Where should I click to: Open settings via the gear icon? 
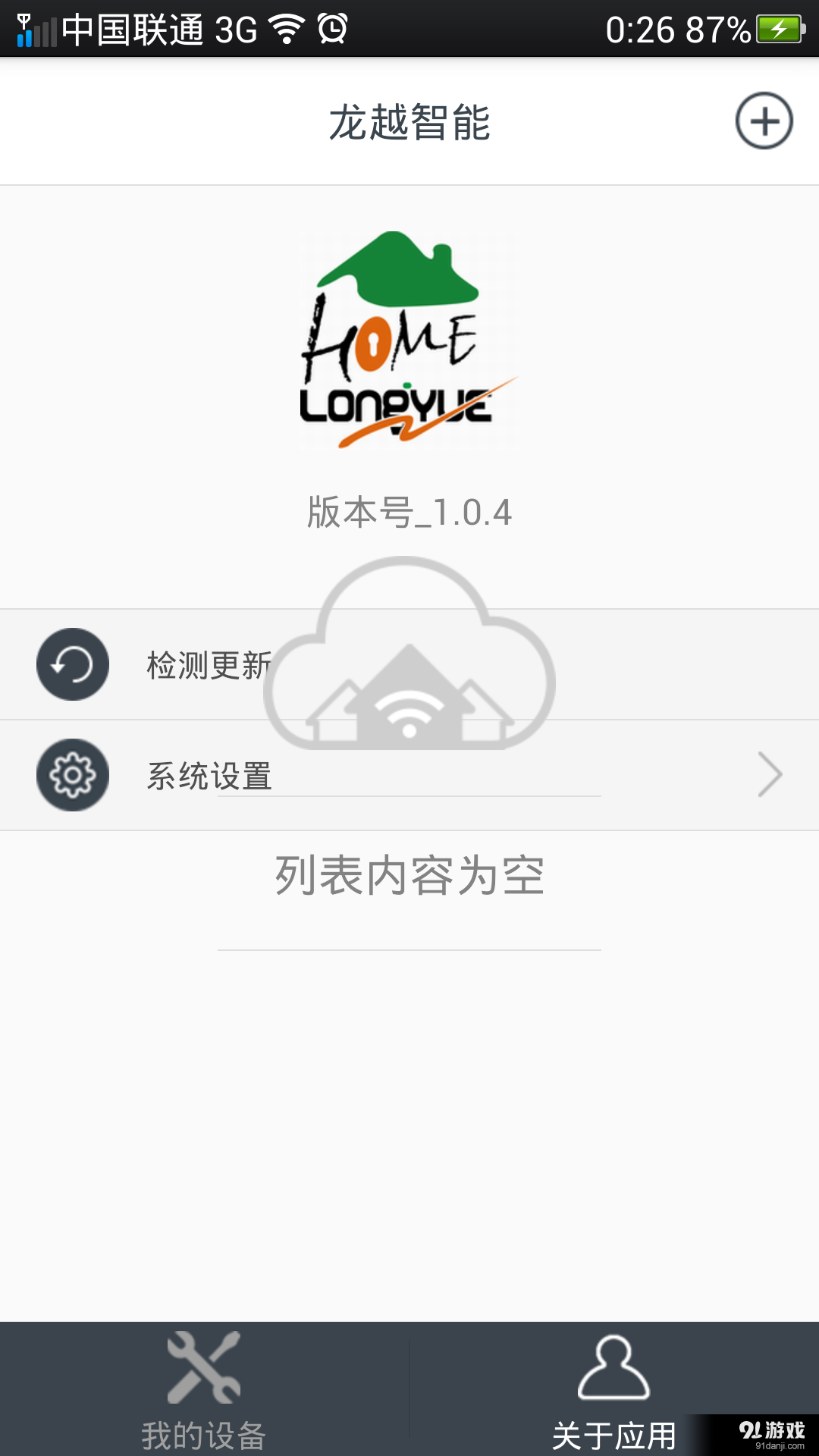click(x=72, y=774)
